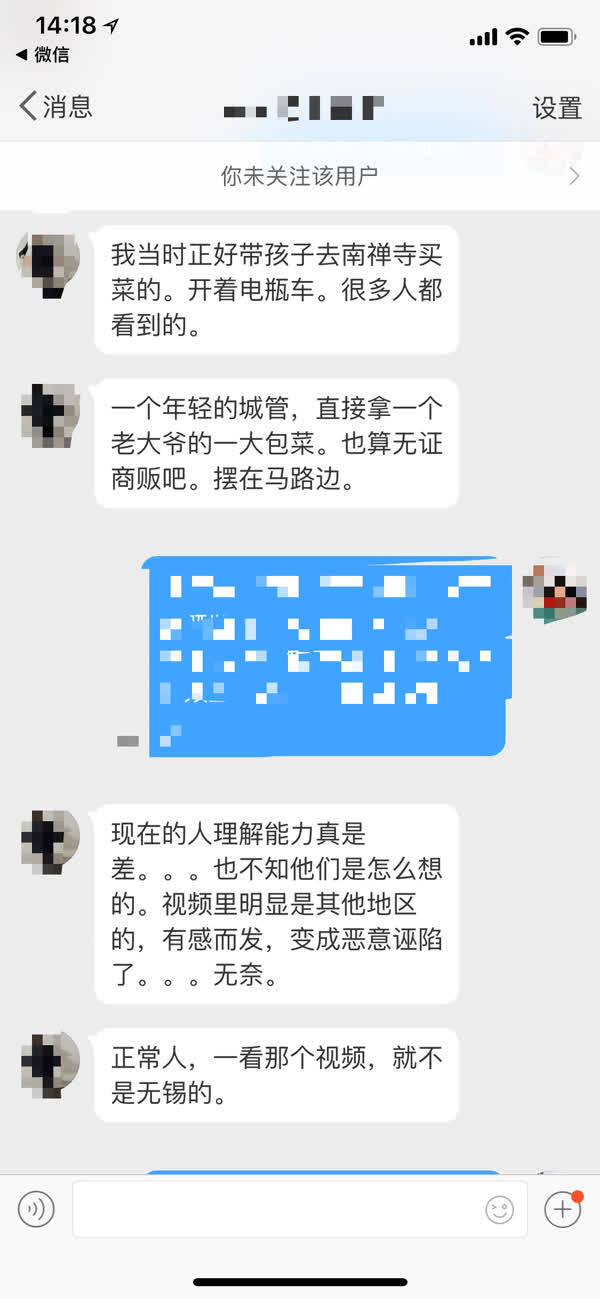Go back to 消息 list

click(55, 107)
